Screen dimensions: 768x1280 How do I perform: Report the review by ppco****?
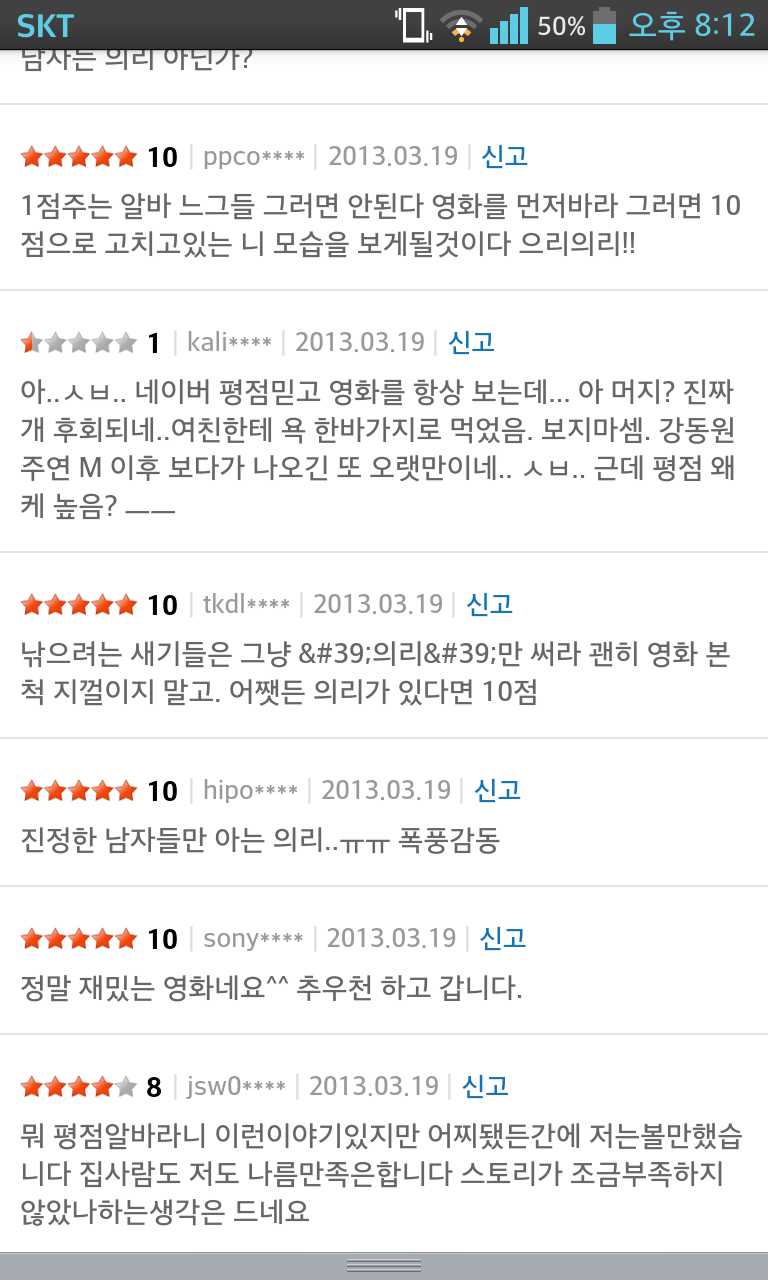pyautogui.click(x=504, y=156)
